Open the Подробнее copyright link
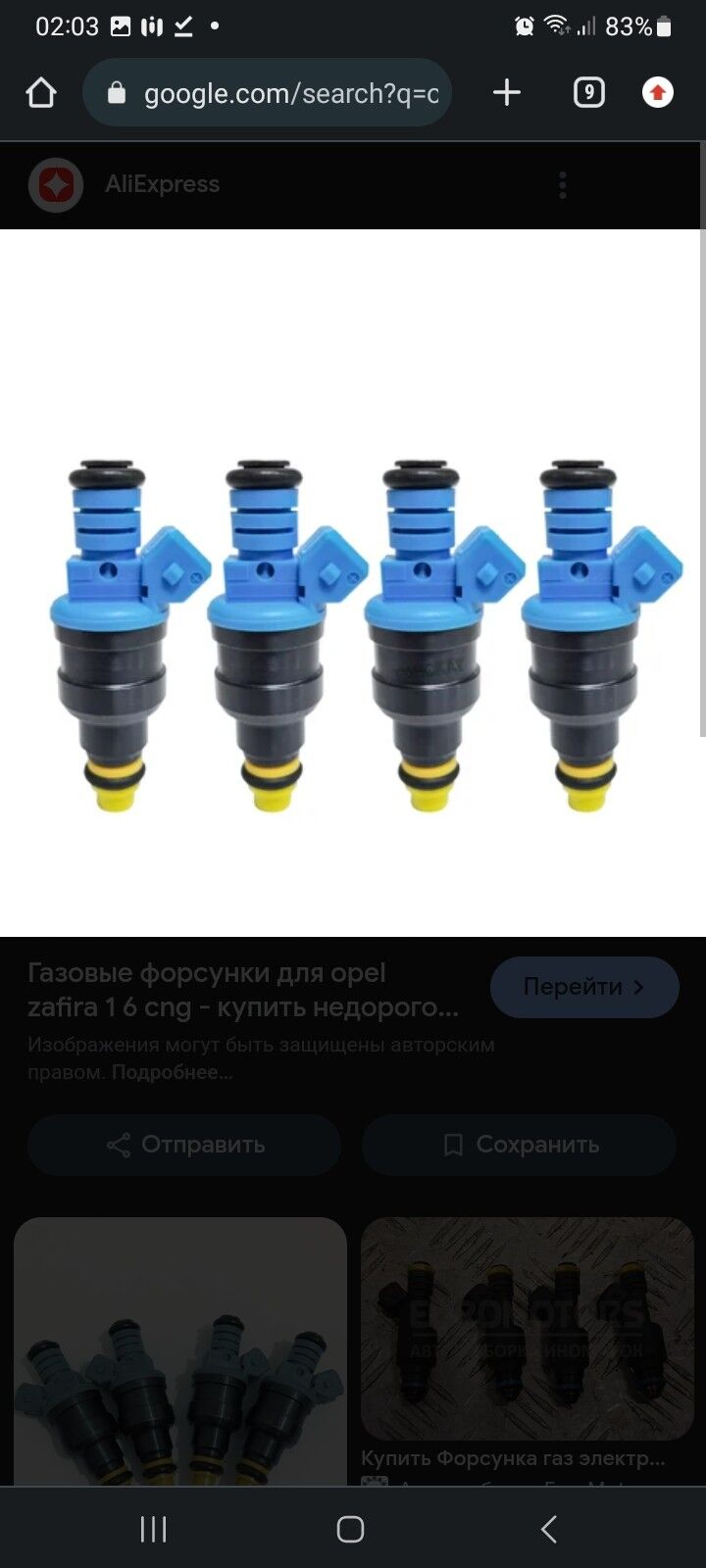Screen dimensions: 706x1568 [172, 1072]
